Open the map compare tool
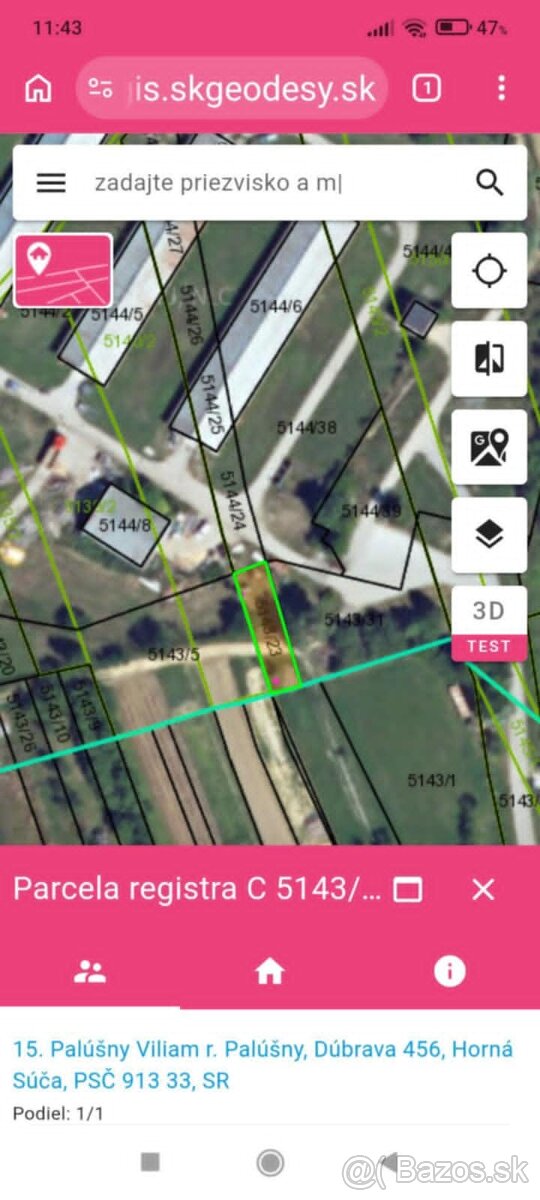Image resolution: width=540 pixels, height=1200 pixels. (x=489, y=359)
